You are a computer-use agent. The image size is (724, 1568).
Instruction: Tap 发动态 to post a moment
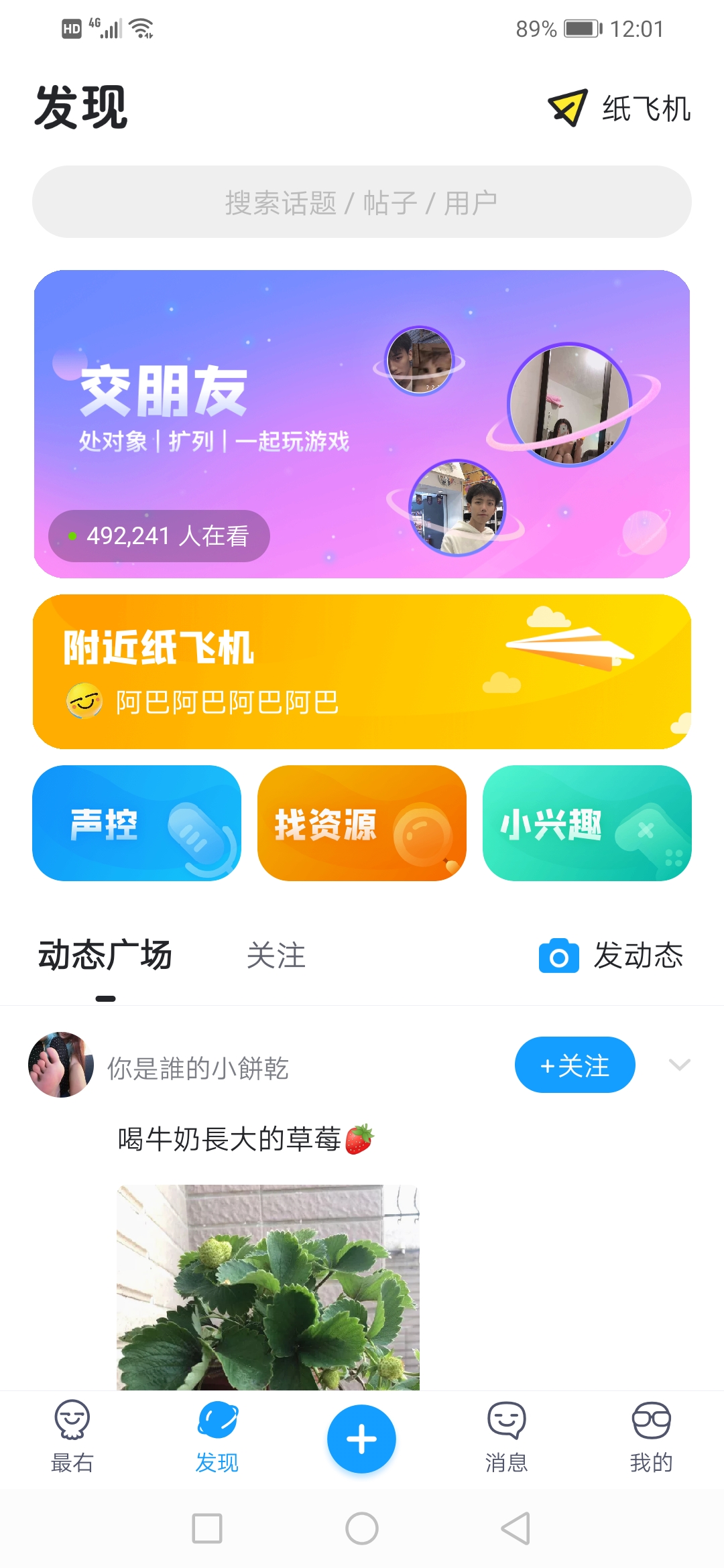pos(611,956)
